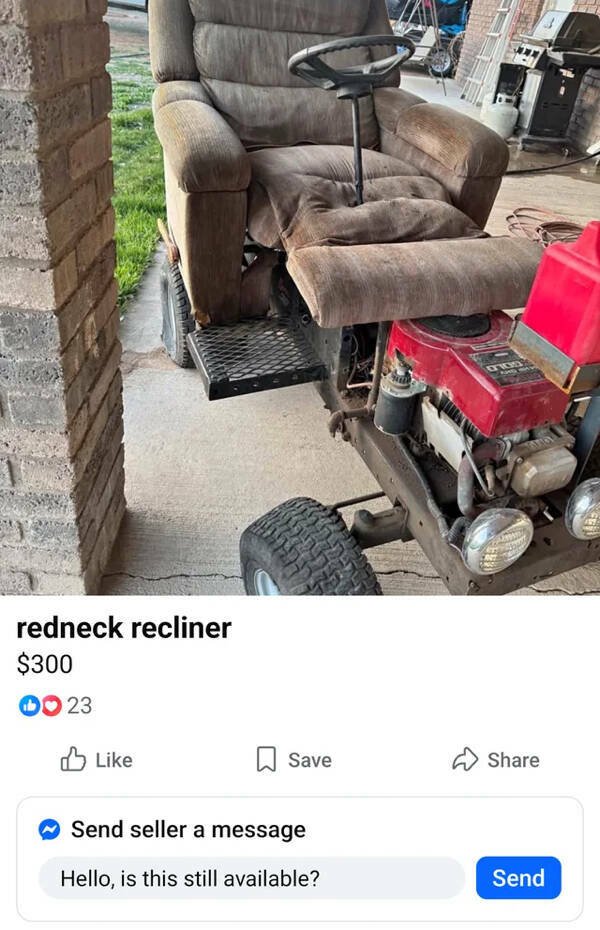Share the redneck recliner listing

pos(496,760)
